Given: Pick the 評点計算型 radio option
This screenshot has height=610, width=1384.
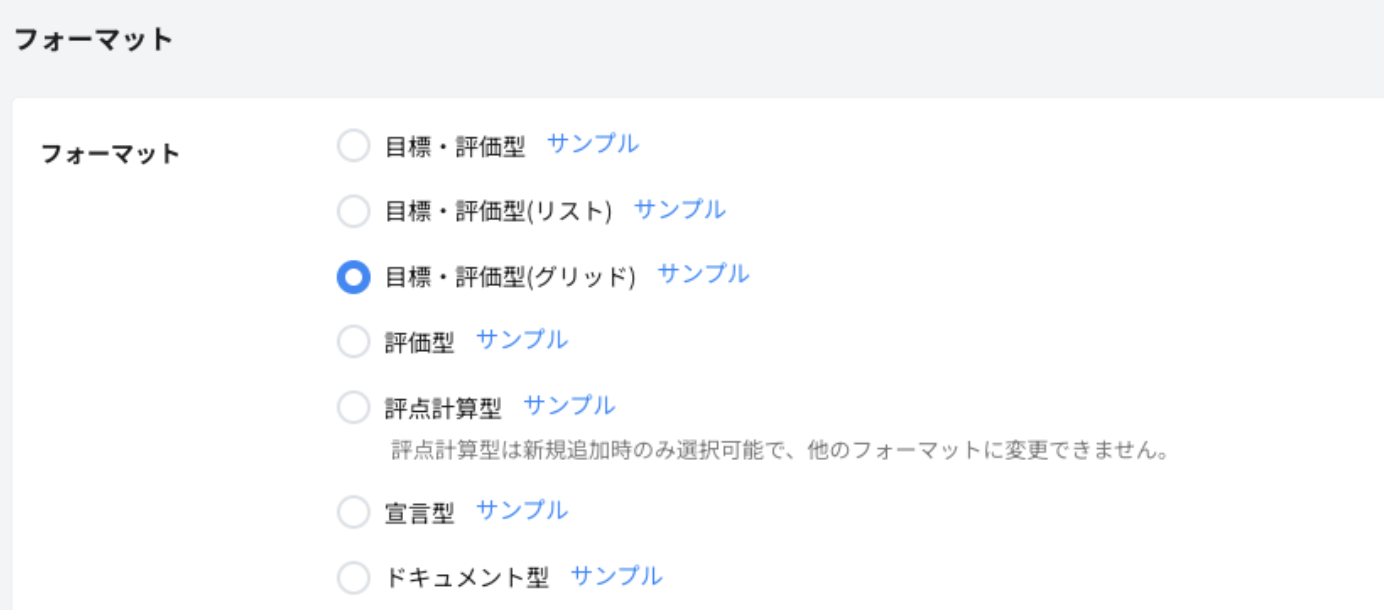Looking at the screenshot, I should click(353, 407).
